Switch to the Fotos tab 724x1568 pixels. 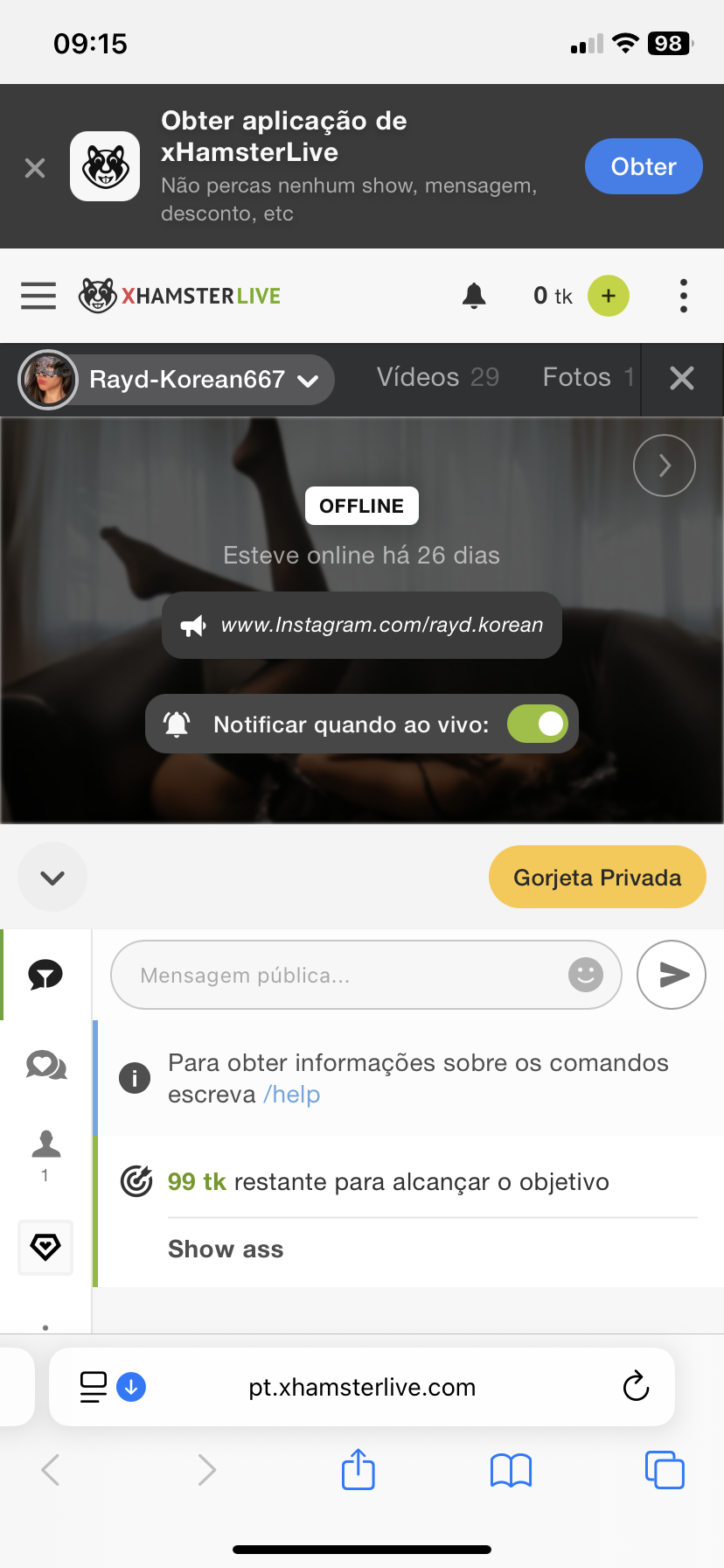587,377
